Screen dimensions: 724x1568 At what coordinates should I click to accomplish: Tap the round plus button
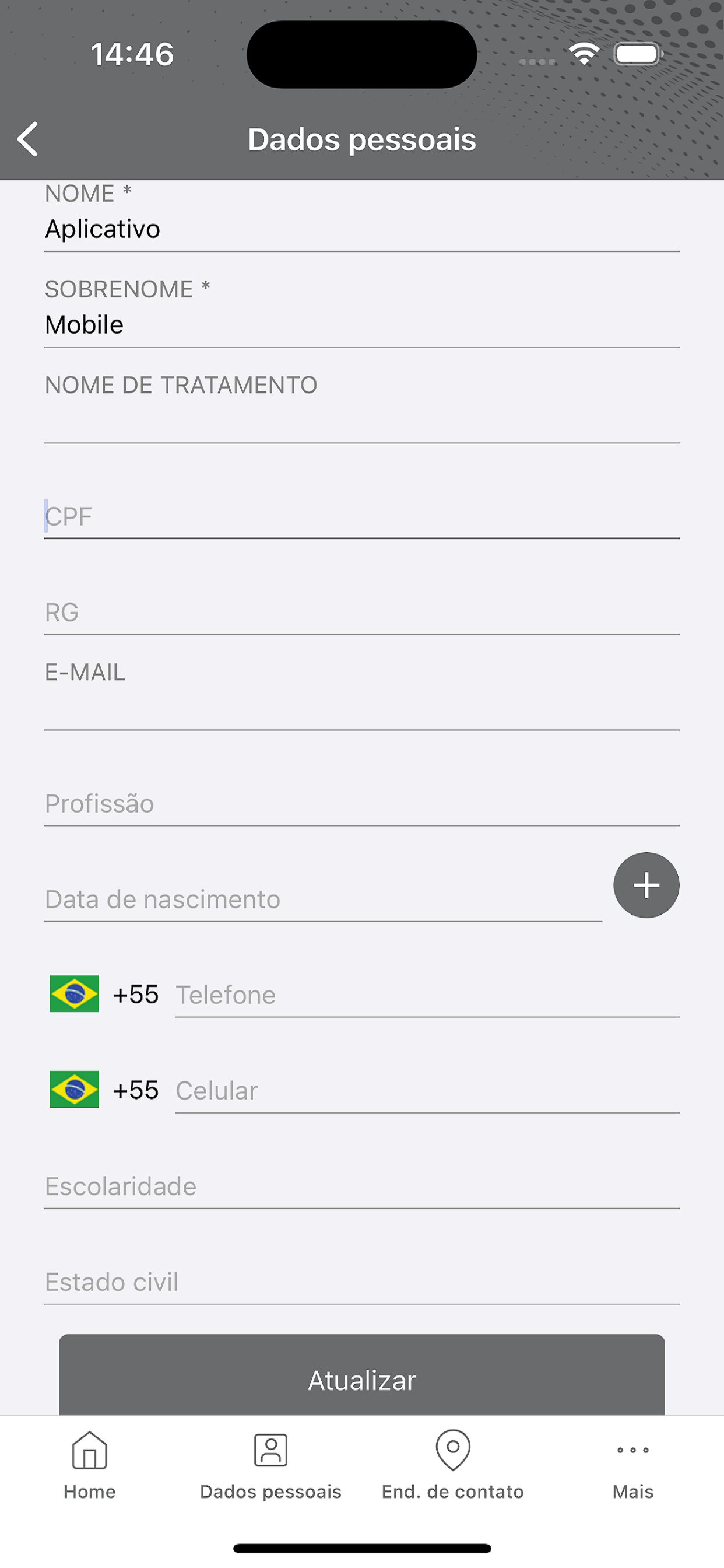[646, 885]
